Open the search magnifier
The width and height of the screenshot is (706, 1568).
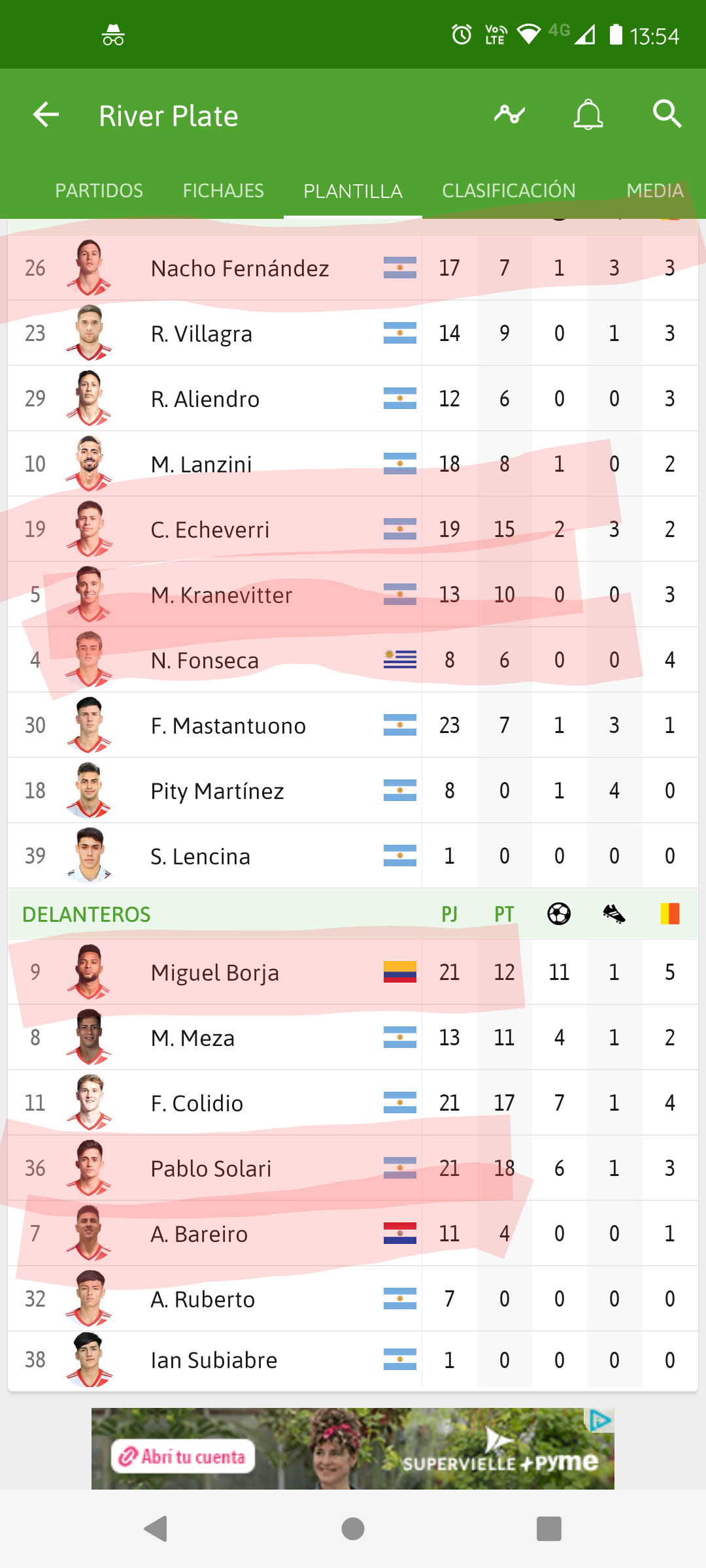(x=667, y=114)
